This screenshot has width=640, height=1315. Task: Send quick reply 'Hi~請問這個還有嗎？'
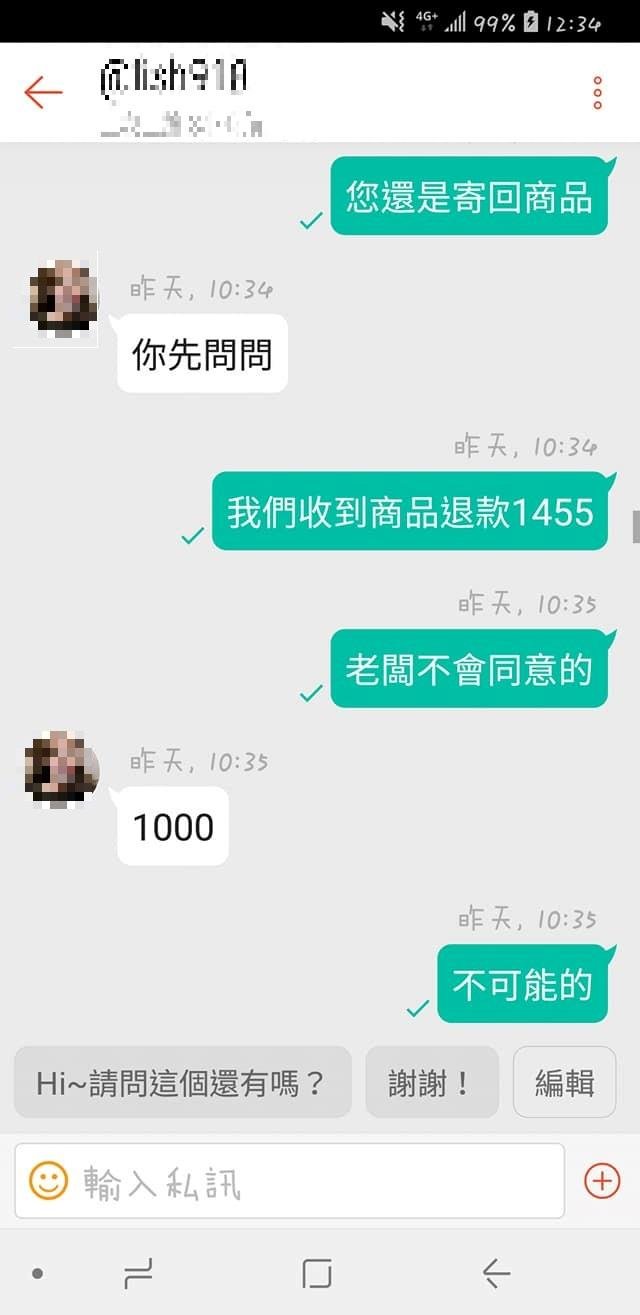[182, 1083]
